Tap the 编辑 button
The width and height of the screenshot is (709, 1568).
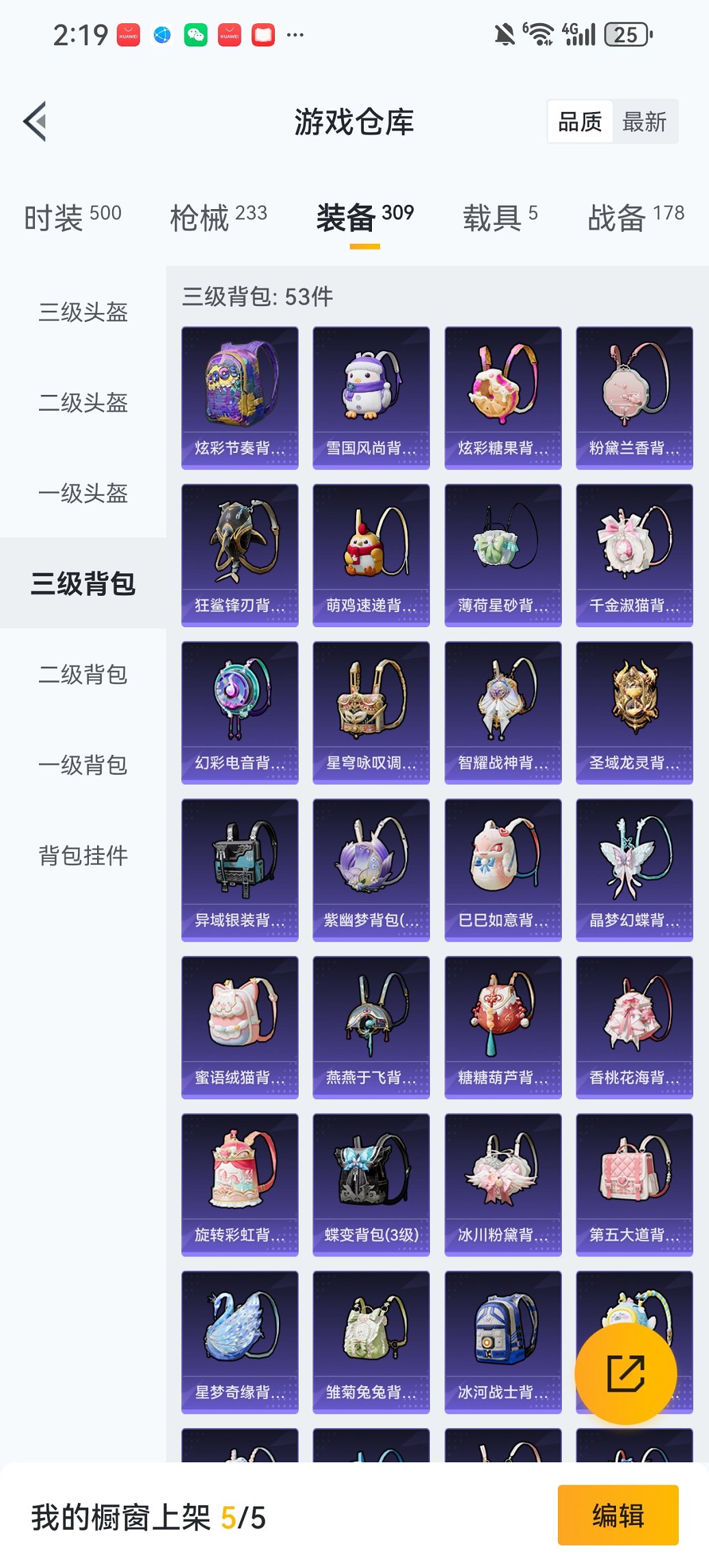click(x=617, y=1516)
